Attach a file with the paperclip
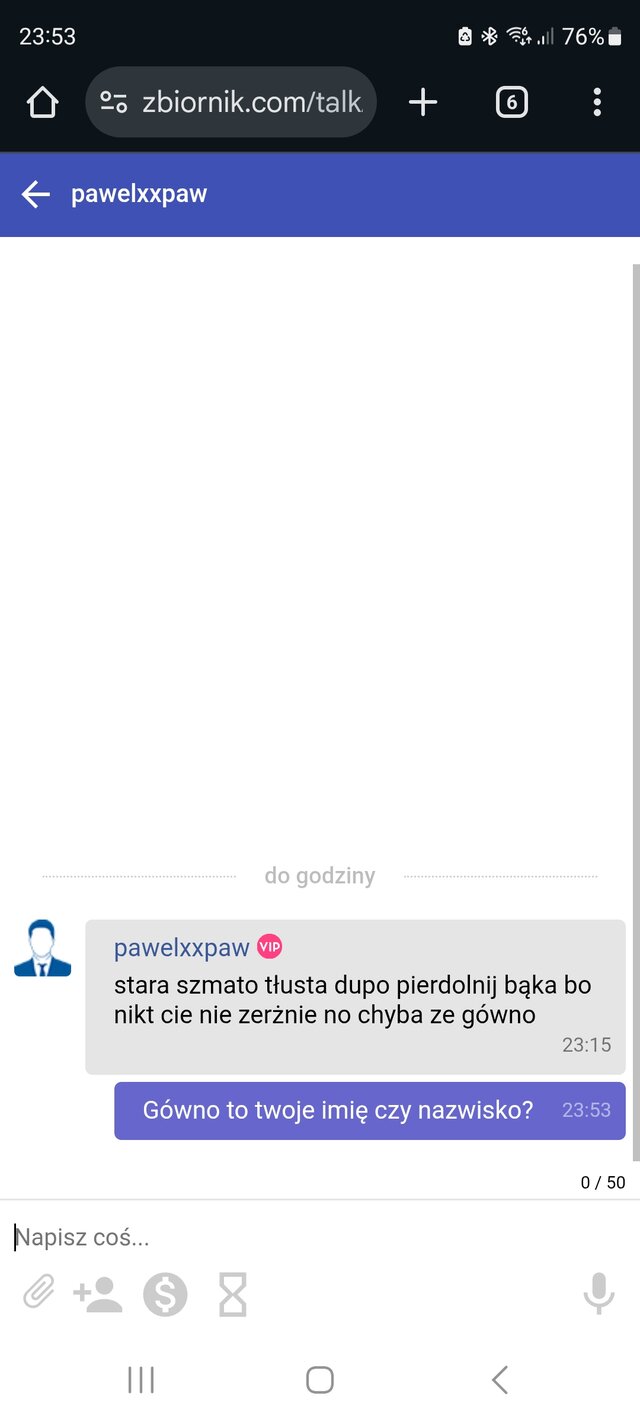The image size is (640, 1422). point(38,1295)
